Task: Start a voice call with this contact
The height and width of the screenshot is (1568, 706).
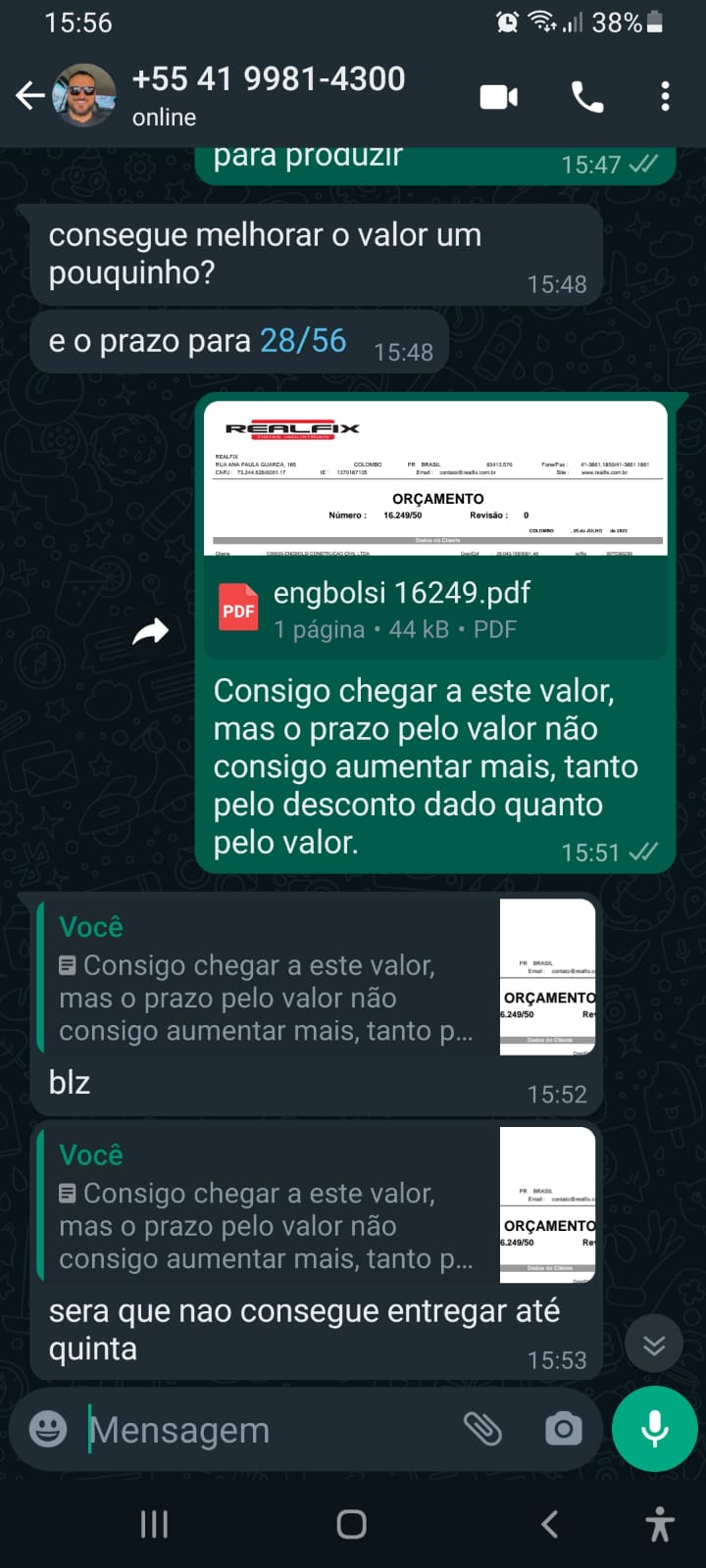Action: point(587,97)
